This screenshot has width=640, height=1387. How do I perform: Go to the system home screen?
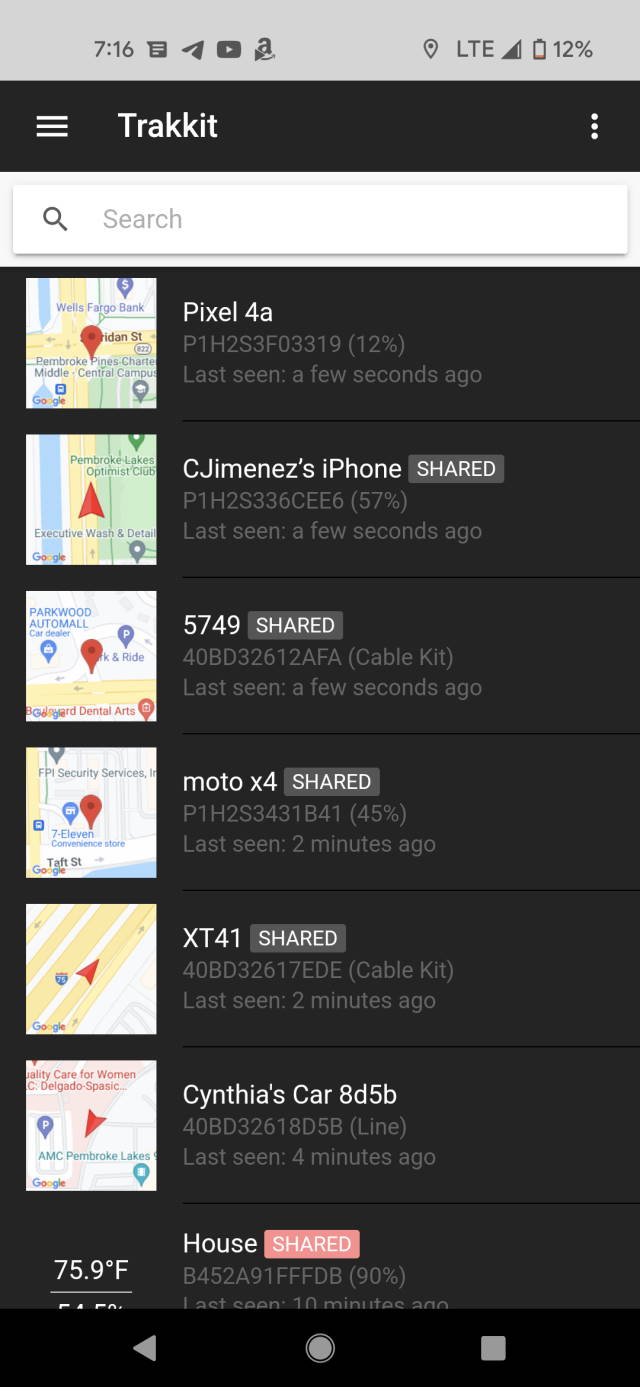[x=320, y=1348]
